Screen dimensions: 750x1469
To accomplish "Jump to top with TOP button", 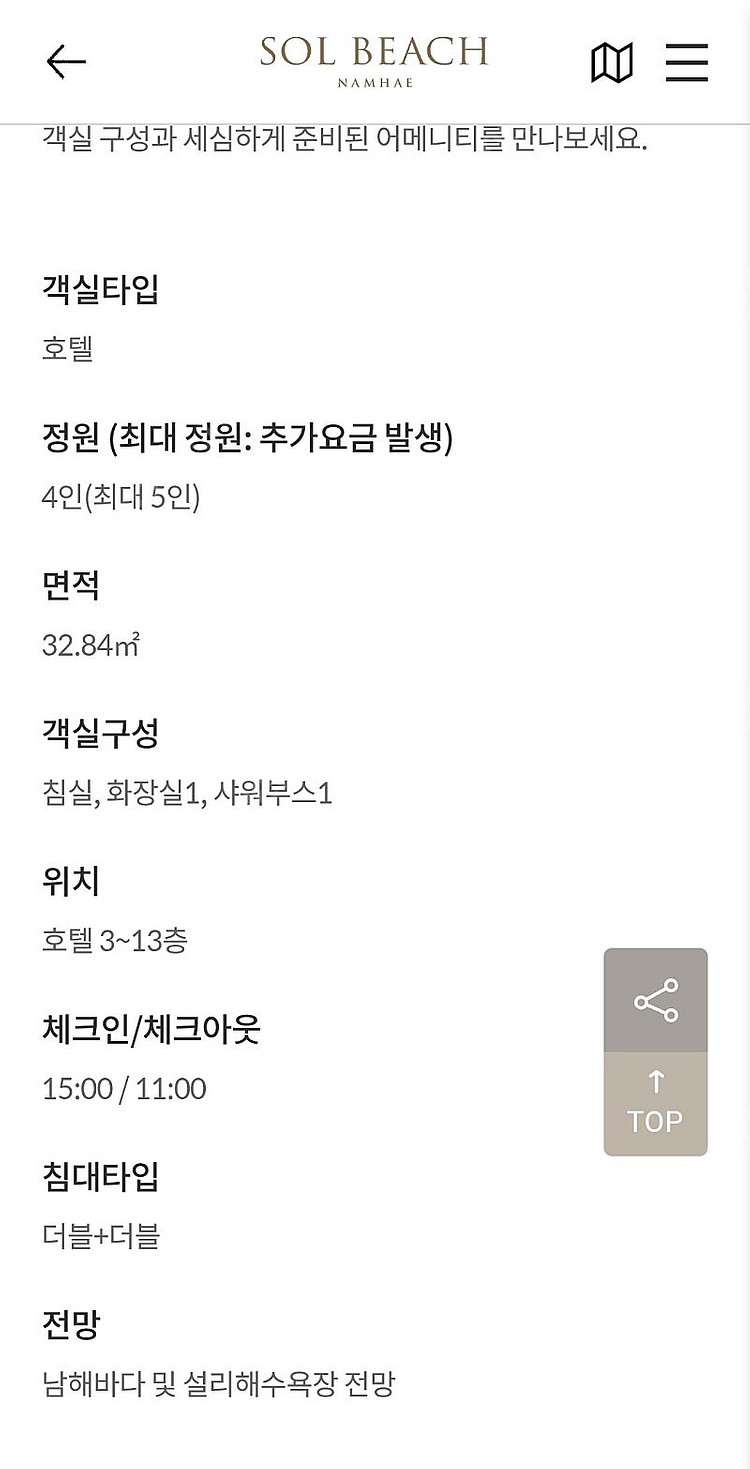I will tap(656, 1104).
